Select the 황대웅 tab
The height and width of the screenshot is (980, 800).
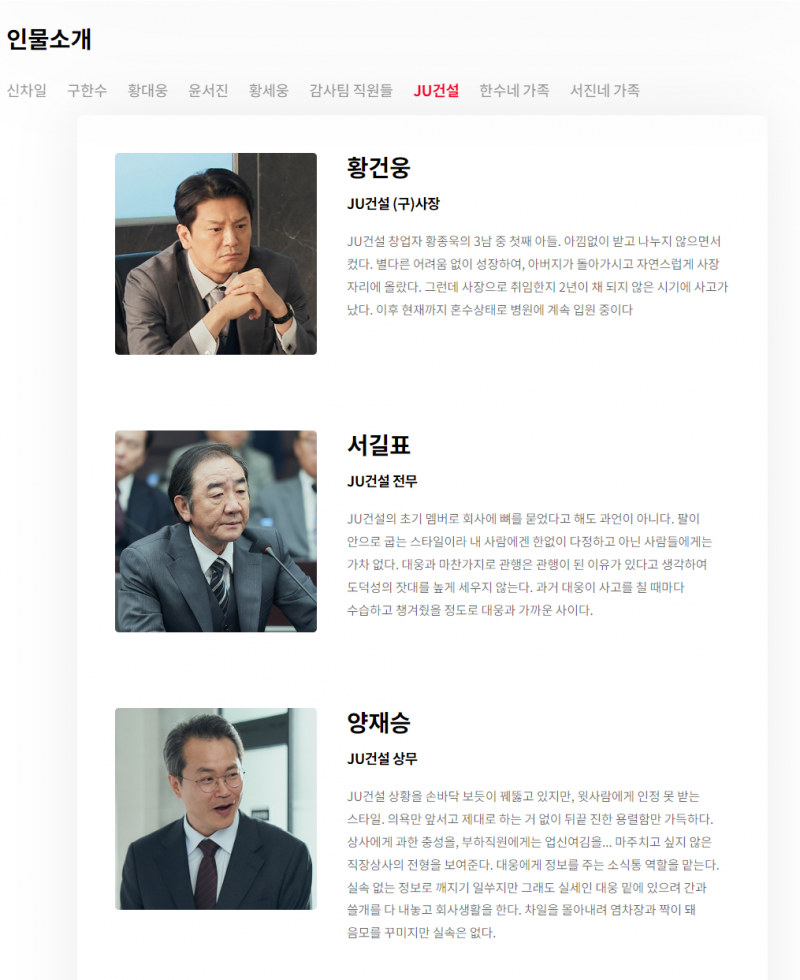pyautogui.click(x=147, y=90)
